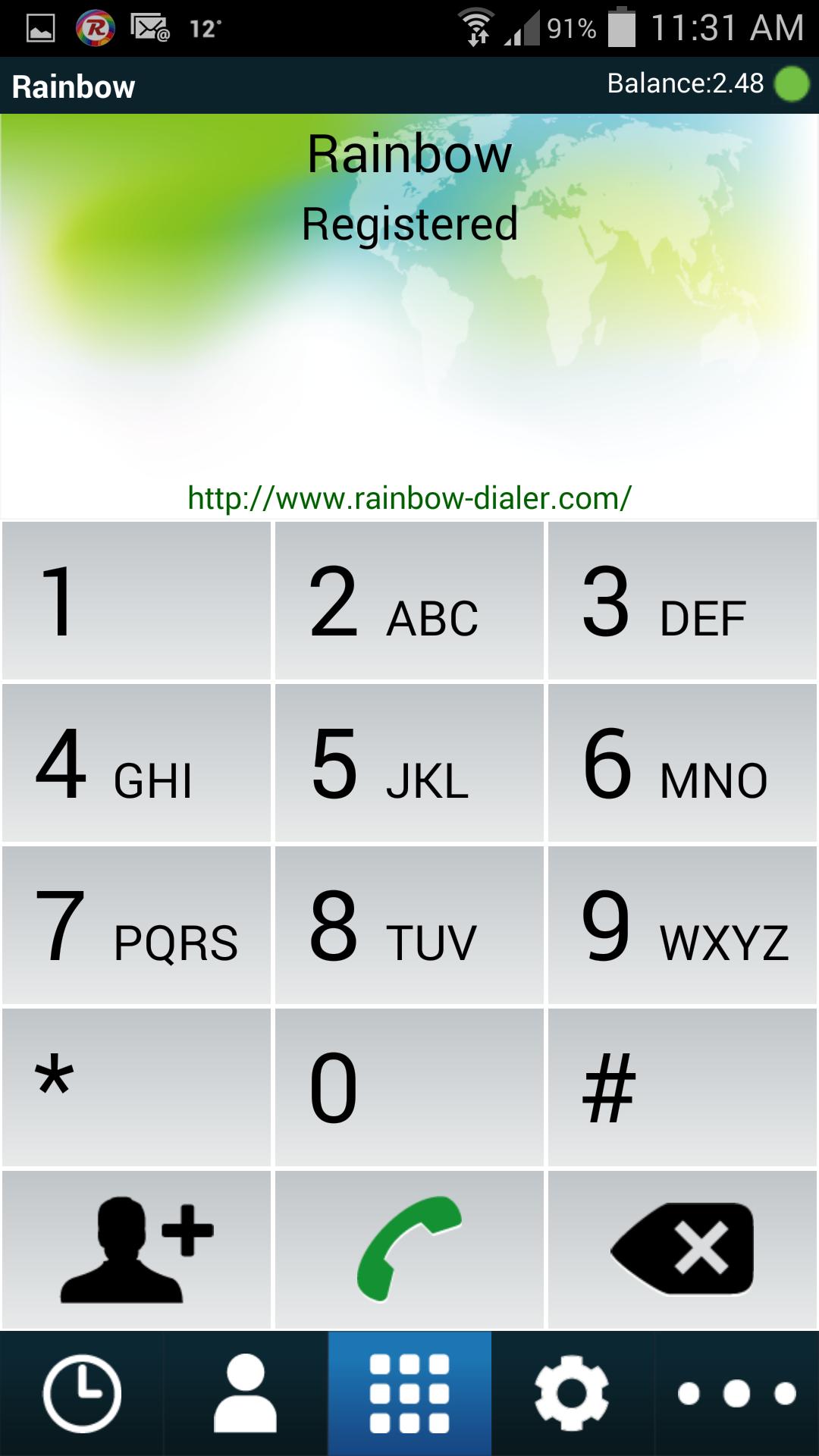Tap the 4 GHI key

pos(136,763)
